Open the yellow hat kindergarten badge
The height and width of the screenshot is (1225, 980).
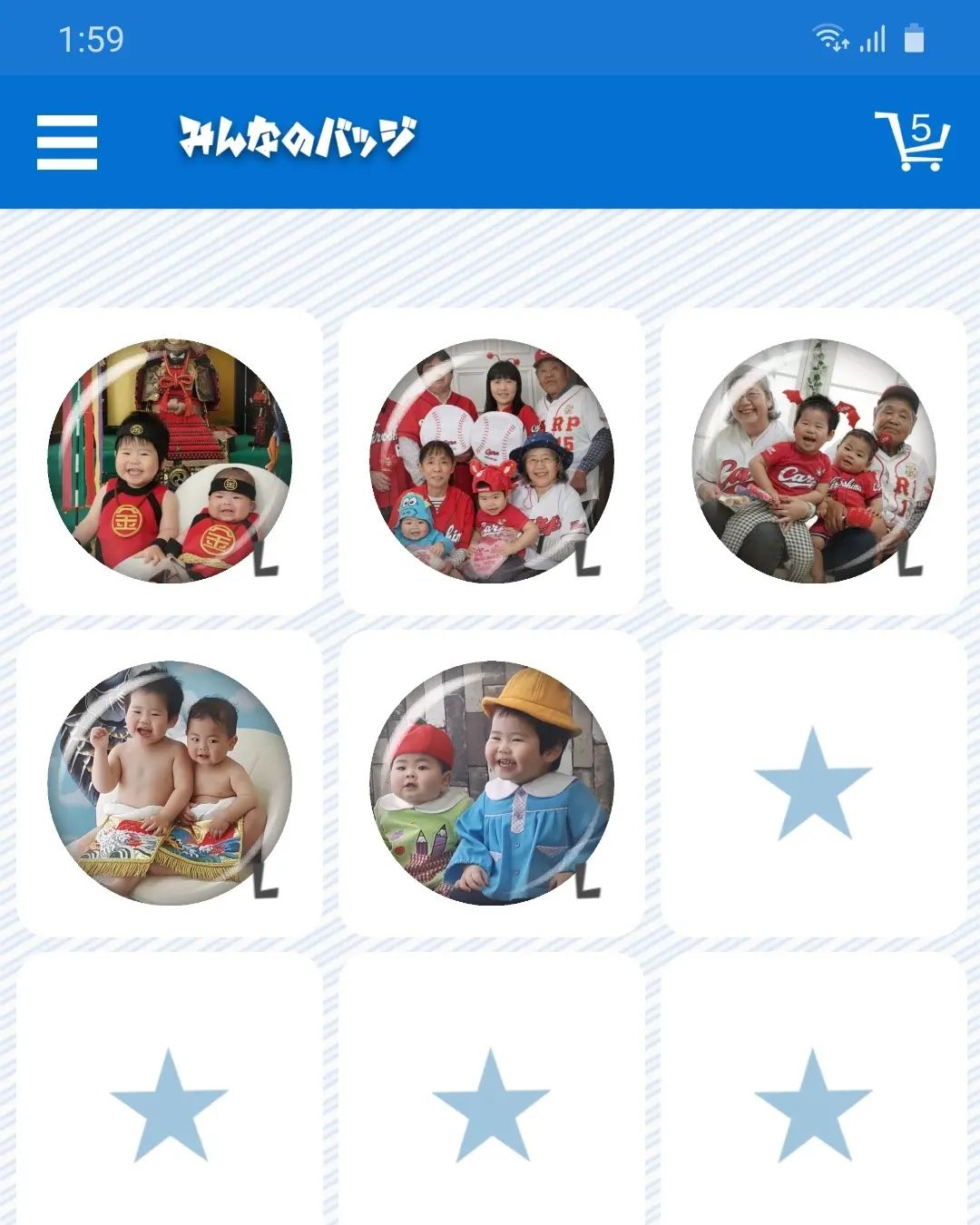pos(492,783)
